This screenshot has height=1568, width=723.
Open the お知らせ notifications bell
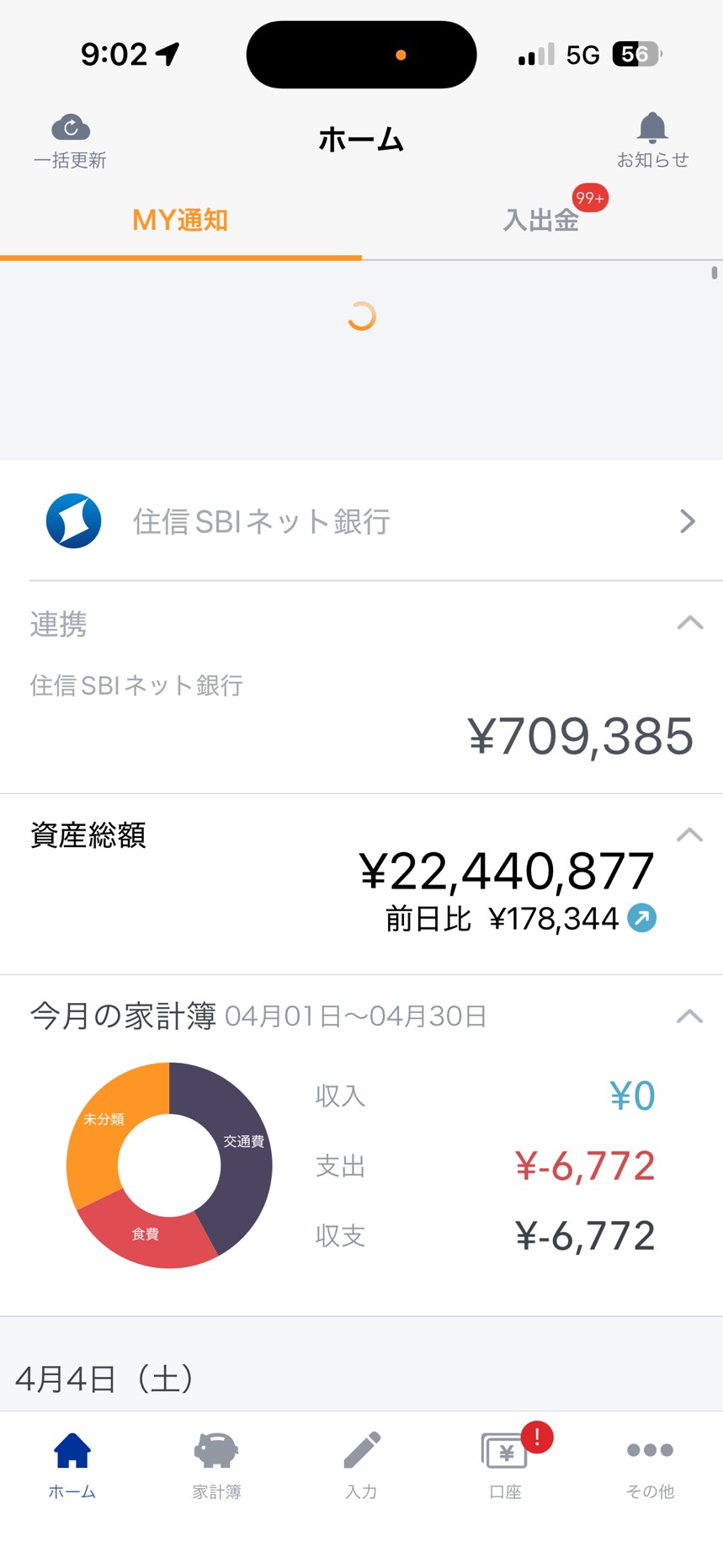652,140
